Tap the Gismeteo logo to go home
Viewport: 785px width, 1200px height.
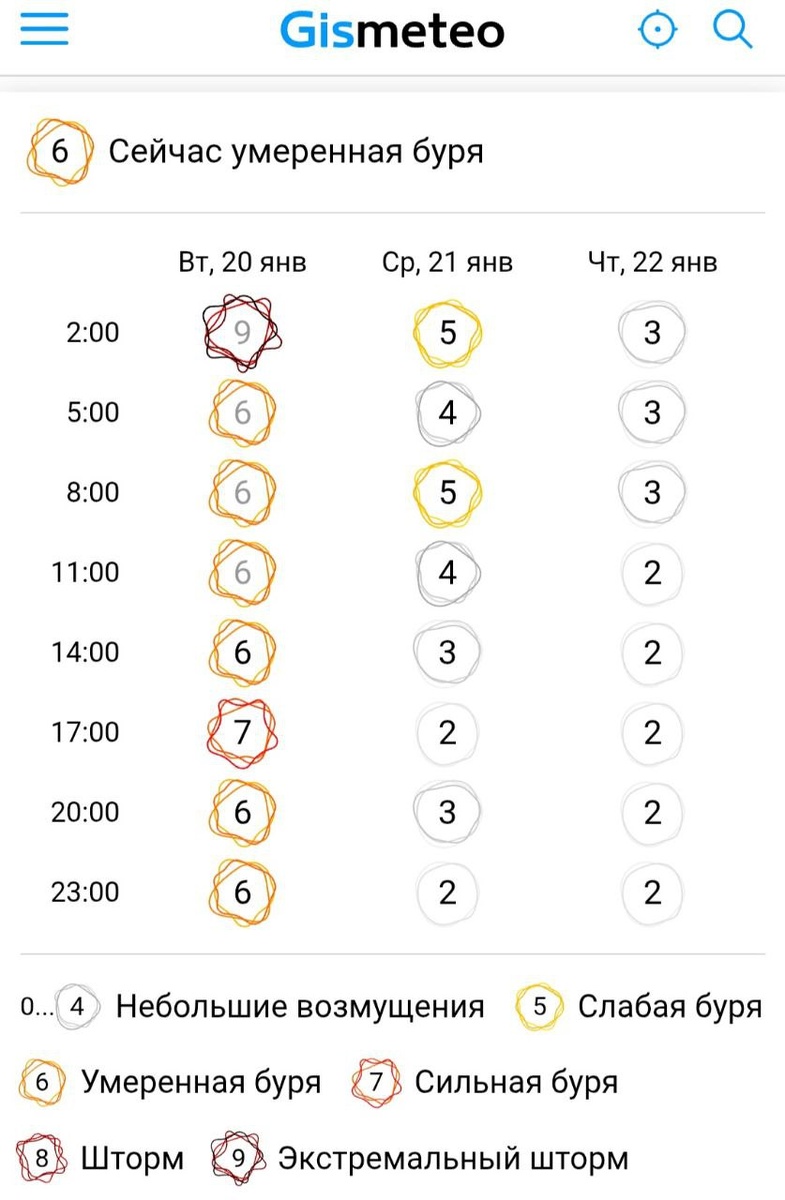pyautogui.click(x=392, y=31)
